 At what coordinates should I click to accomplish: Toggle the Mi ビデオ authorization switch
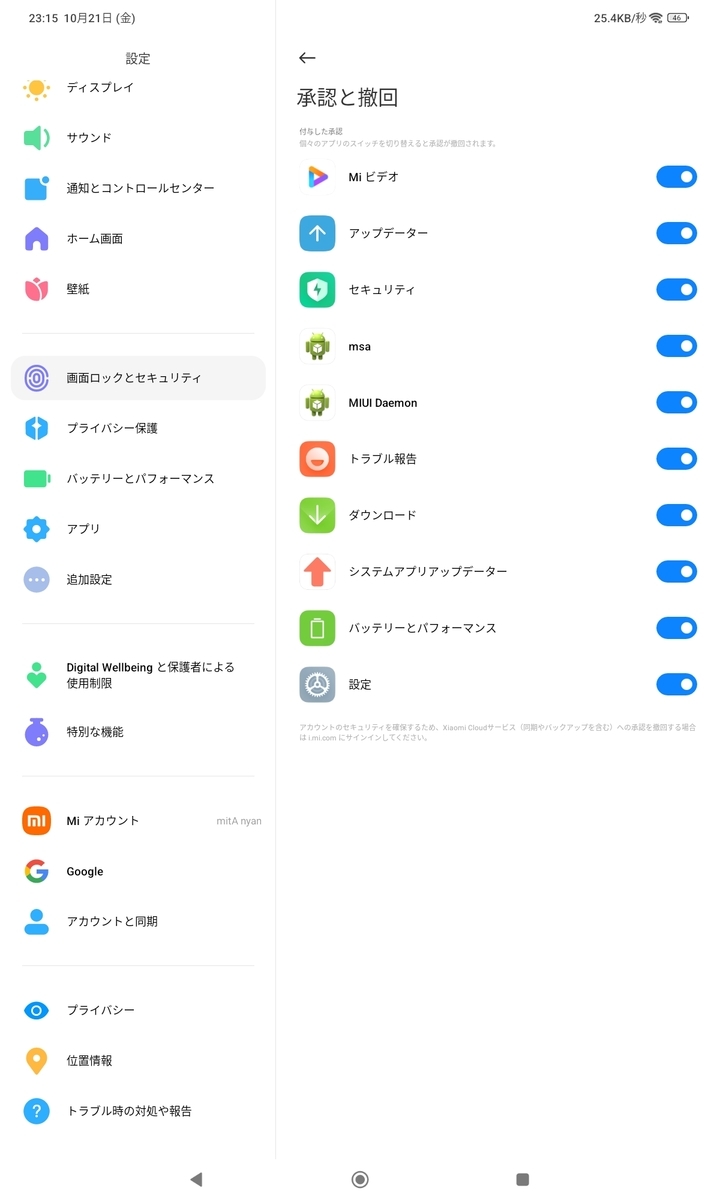tap(676, 177)
